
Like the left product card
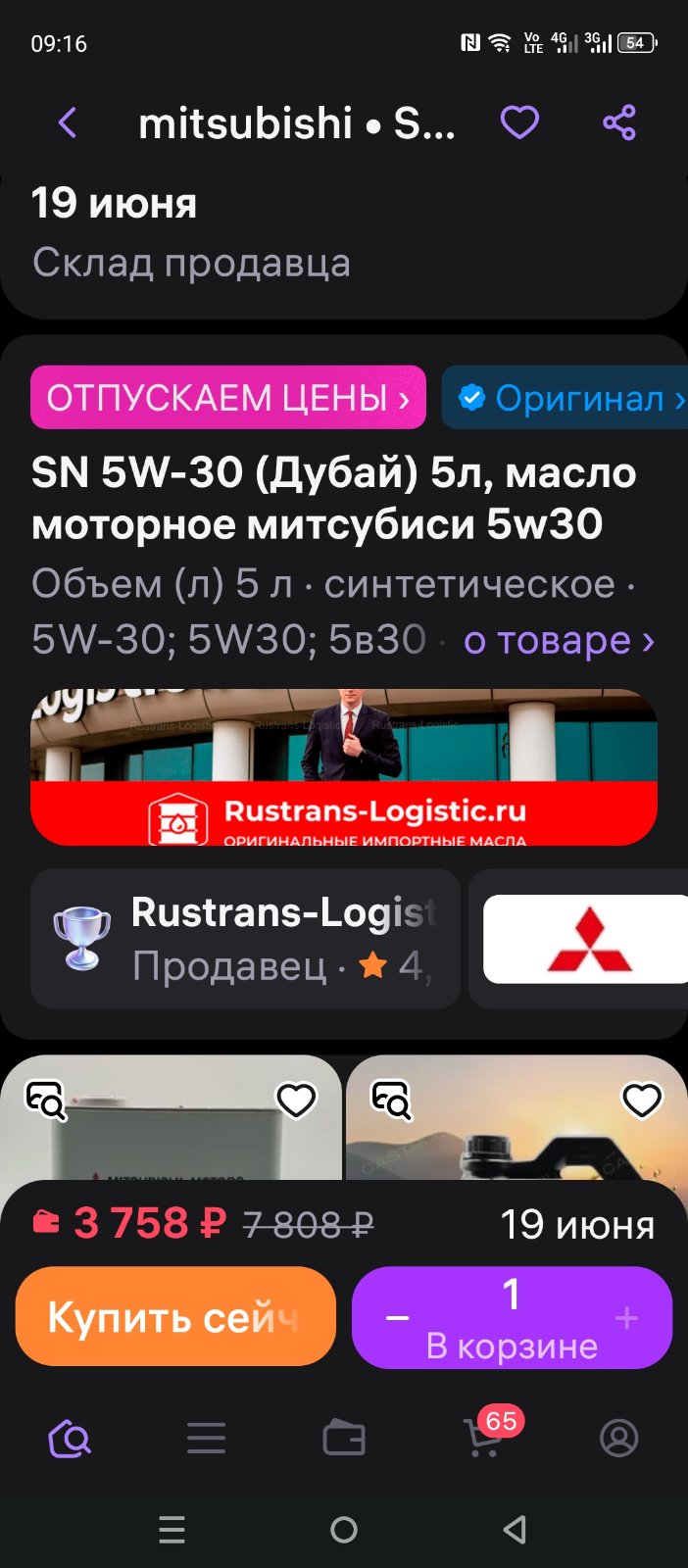[296, 1101]
